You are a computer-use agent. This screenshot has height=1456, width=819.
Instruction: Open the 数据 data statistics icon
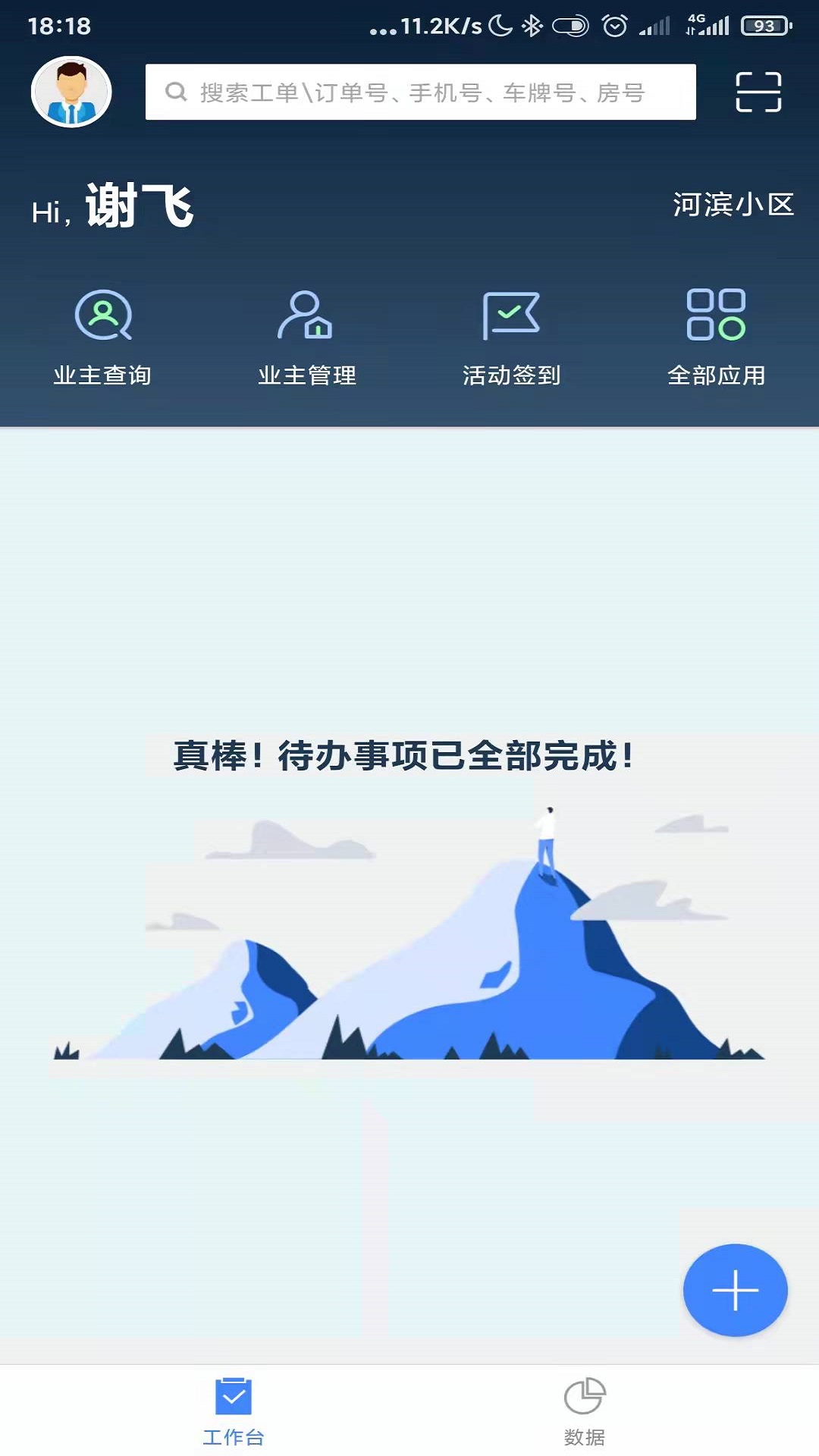click(585, 1407)
